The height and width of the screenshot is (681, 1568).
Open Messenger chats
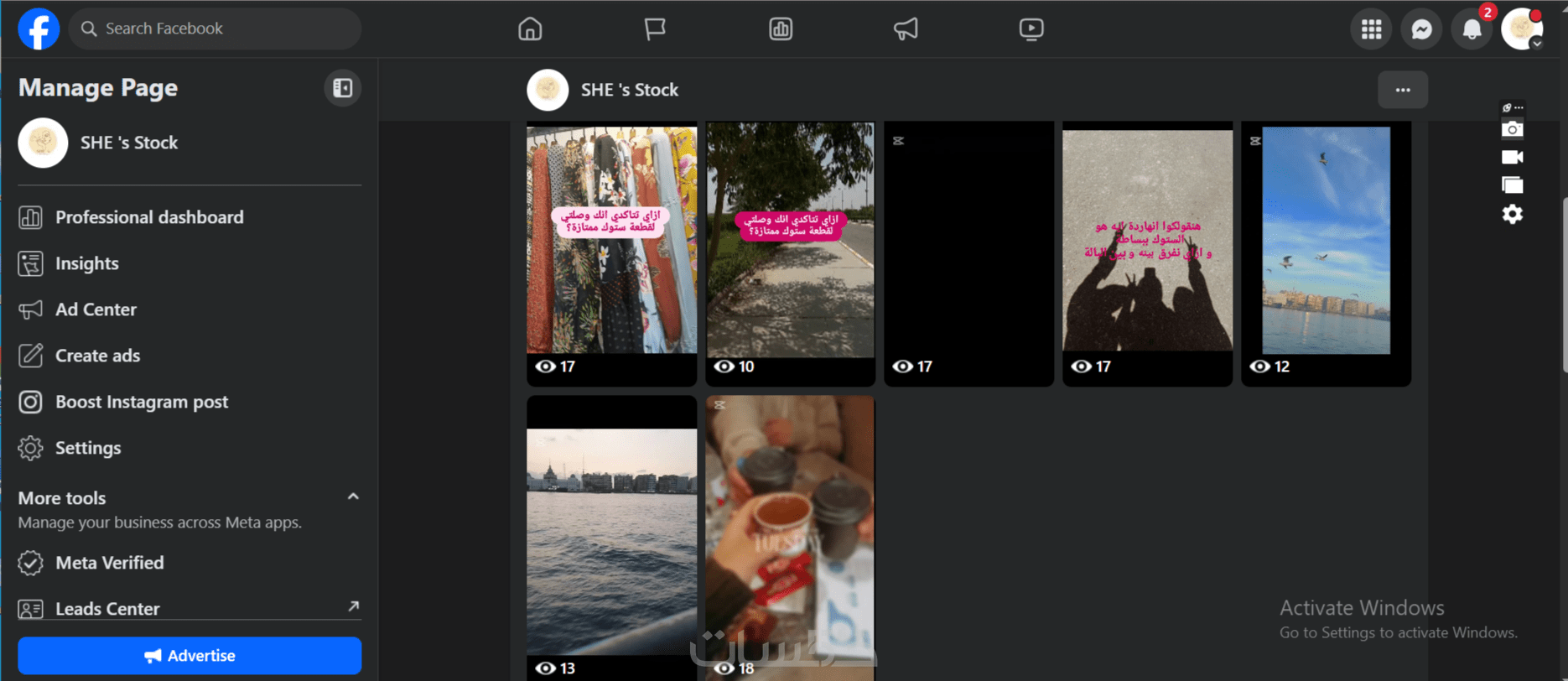pyautogui.click(x=1421, y=29)
